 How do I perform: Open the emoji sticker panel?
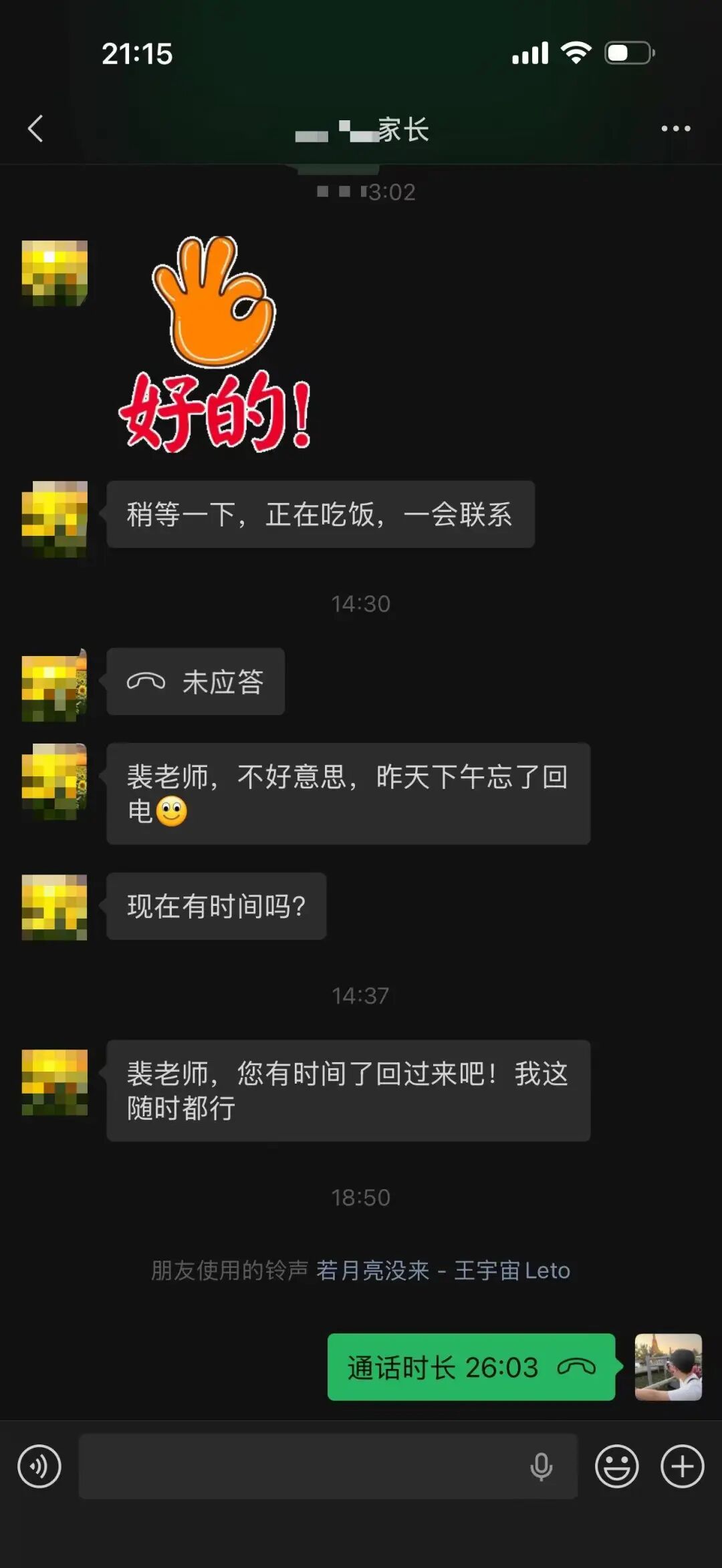coord(616,1466)
